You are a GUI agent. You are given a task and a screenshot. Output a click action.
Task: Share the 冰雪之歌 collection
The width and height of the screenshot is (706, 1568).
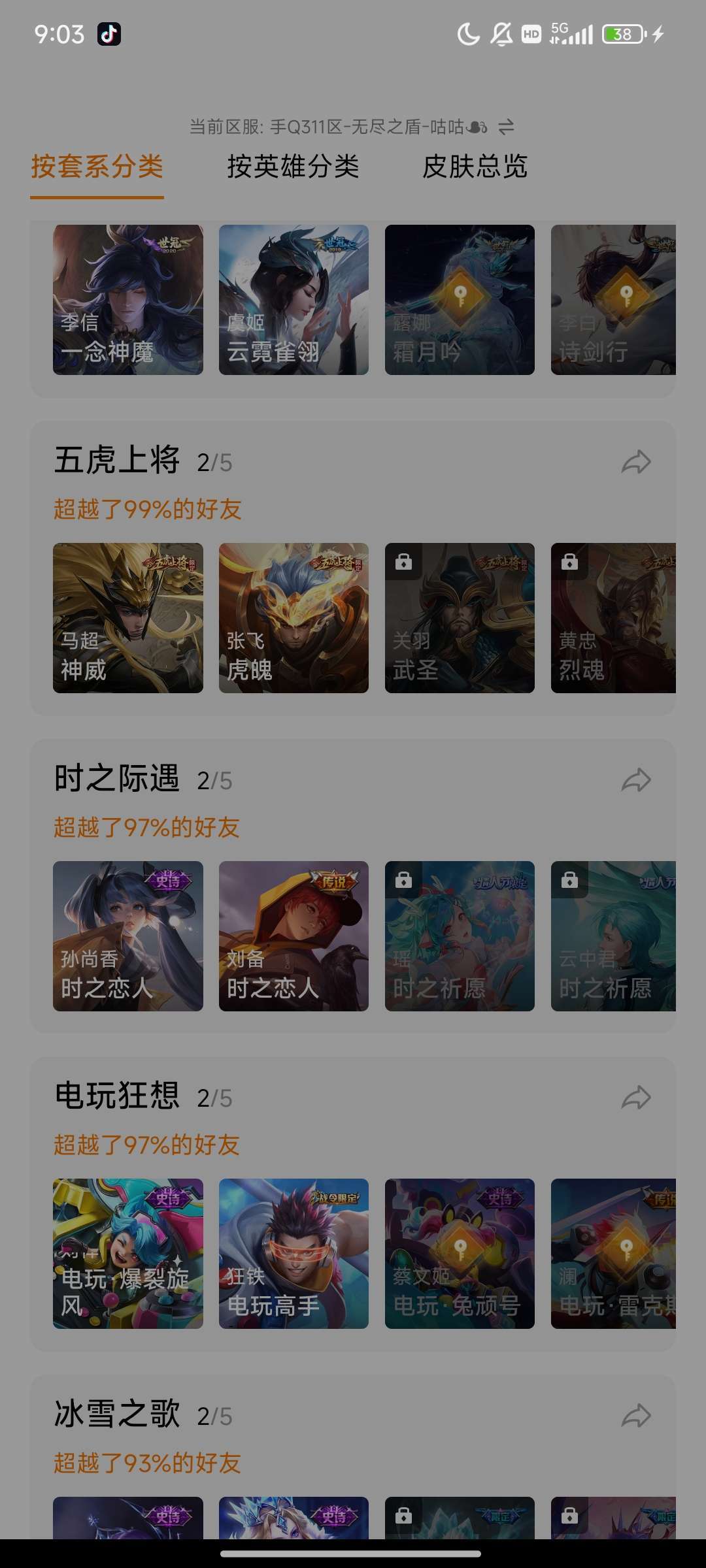point(636,1416)
